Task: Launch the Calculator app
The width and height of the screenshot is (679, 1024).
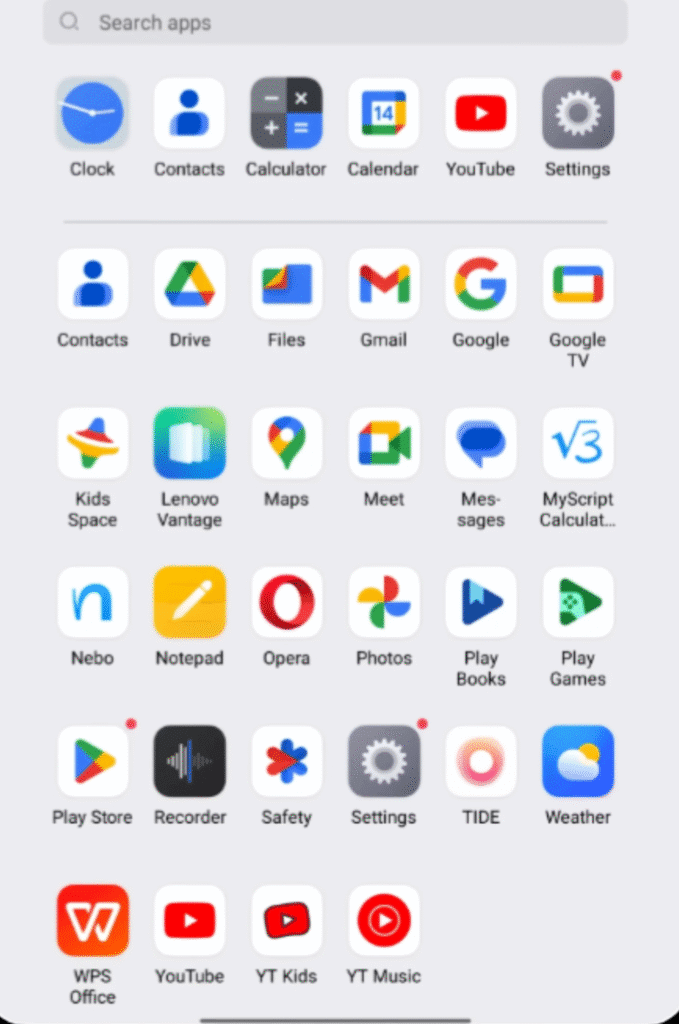Action: point(286,113)
